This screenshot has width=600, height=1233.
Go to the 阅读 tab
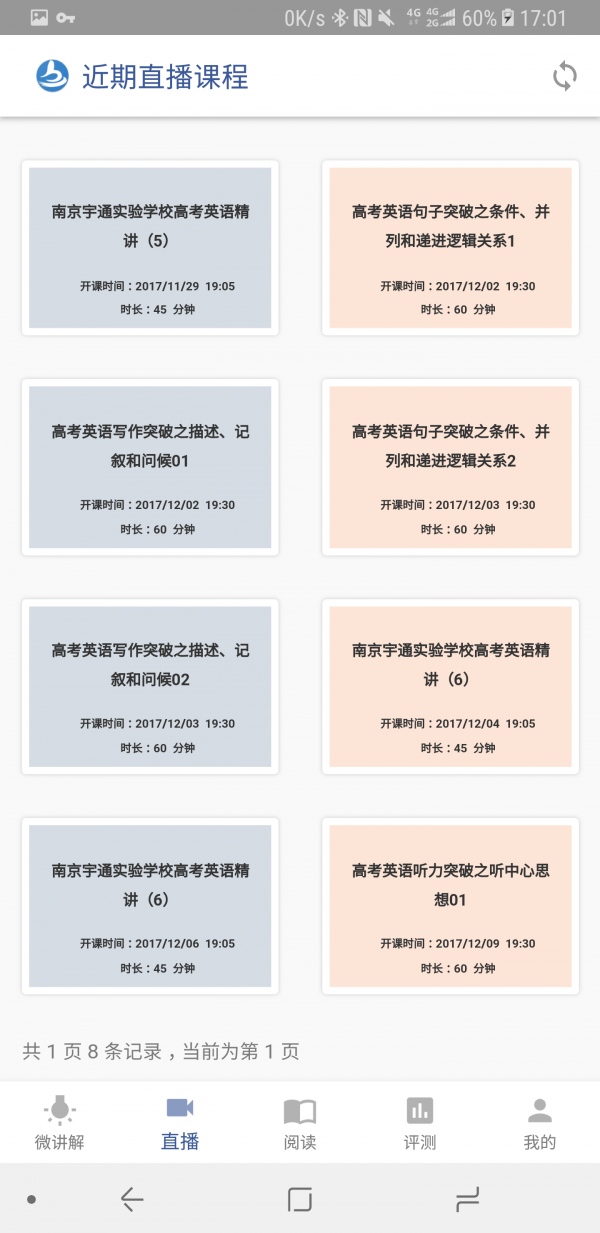pyautogui.click(x=300, y=1122)
